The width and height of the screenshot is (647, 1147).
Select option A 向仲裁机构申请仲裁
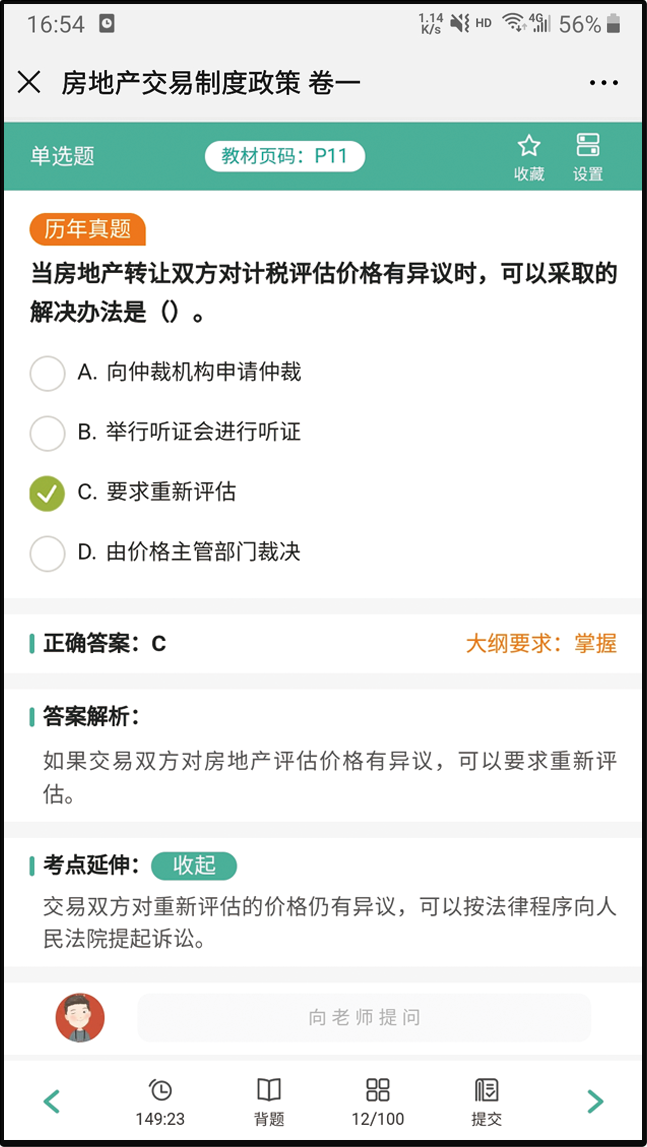coord(165,374)
